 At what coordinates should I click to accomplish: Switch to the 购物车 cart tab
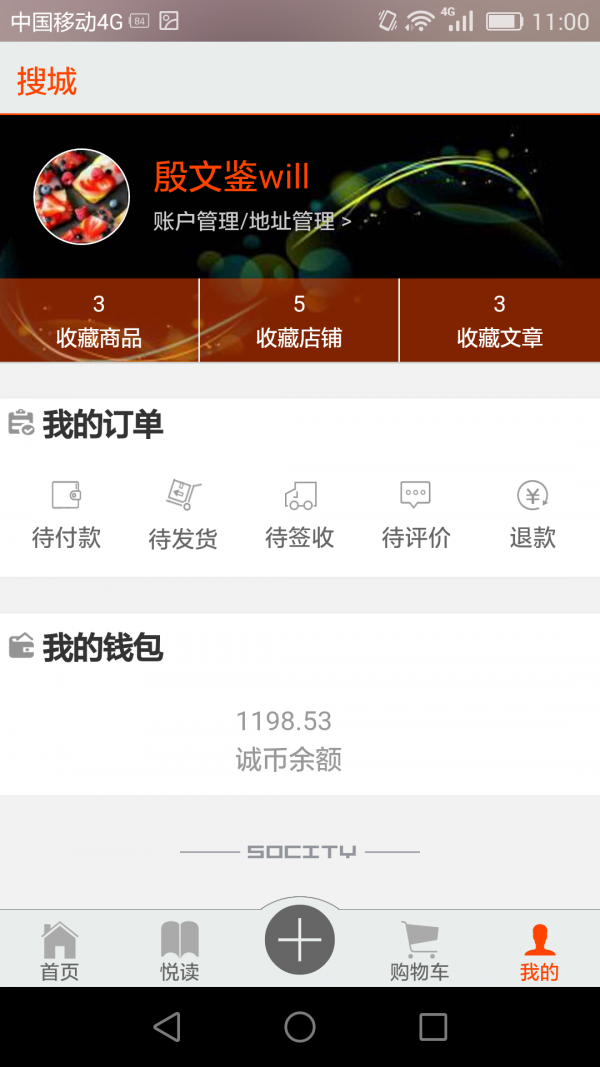pos(420,951)
